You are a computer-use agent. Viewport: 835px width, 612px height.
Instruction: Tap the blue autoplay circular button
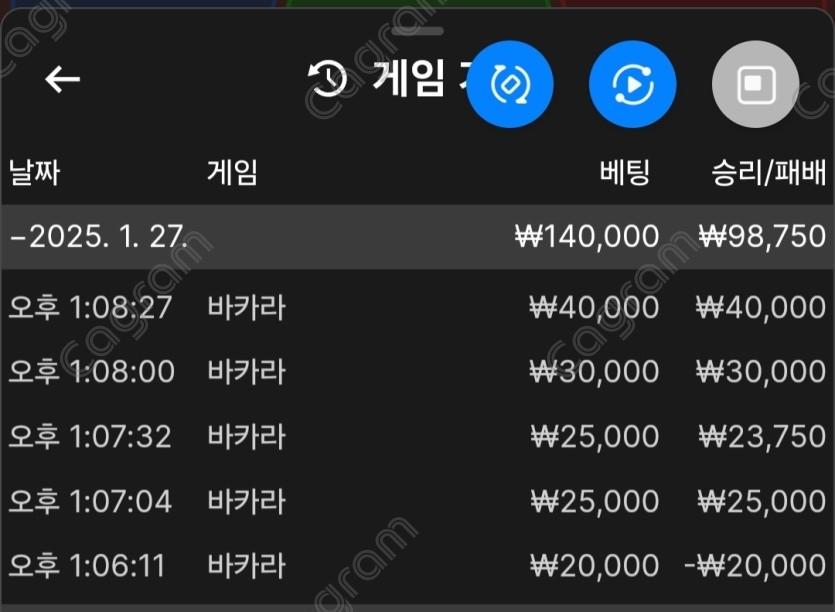(632, 84)
